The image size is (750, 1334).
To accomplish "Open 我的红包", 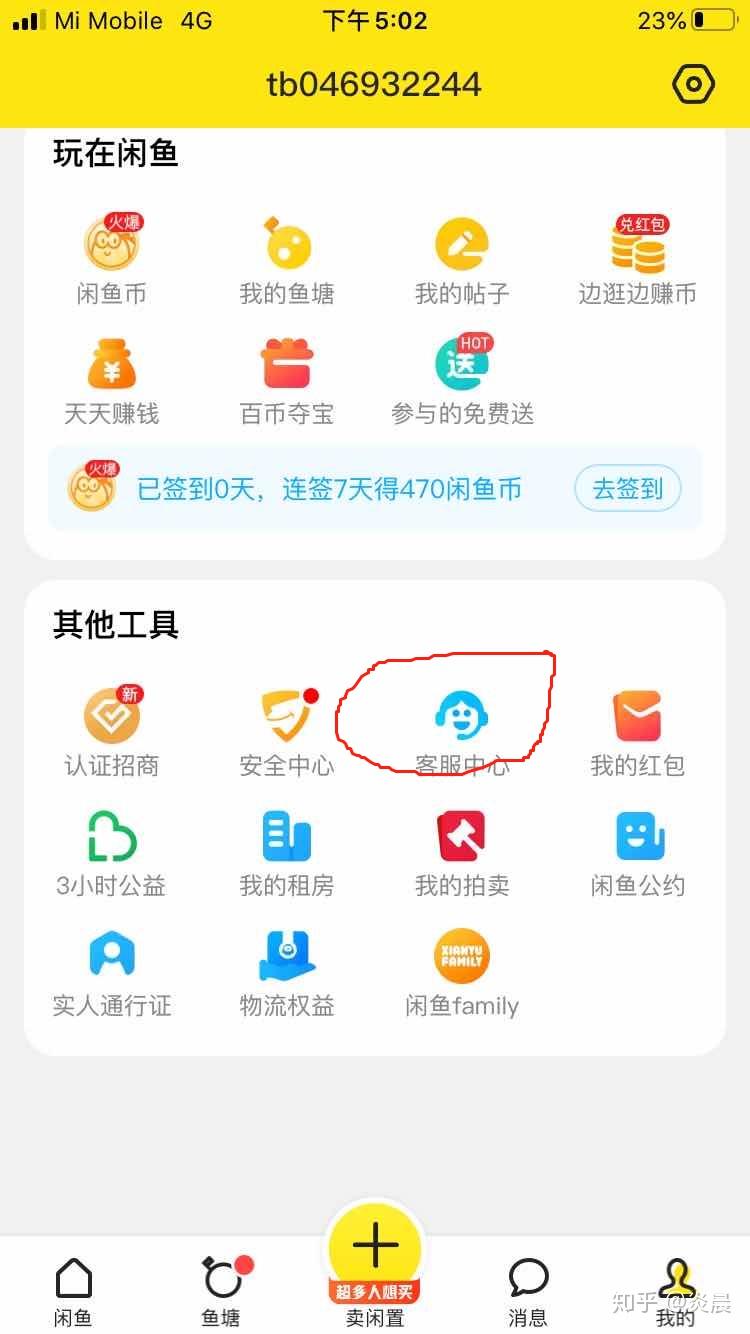I will (637, 732).
